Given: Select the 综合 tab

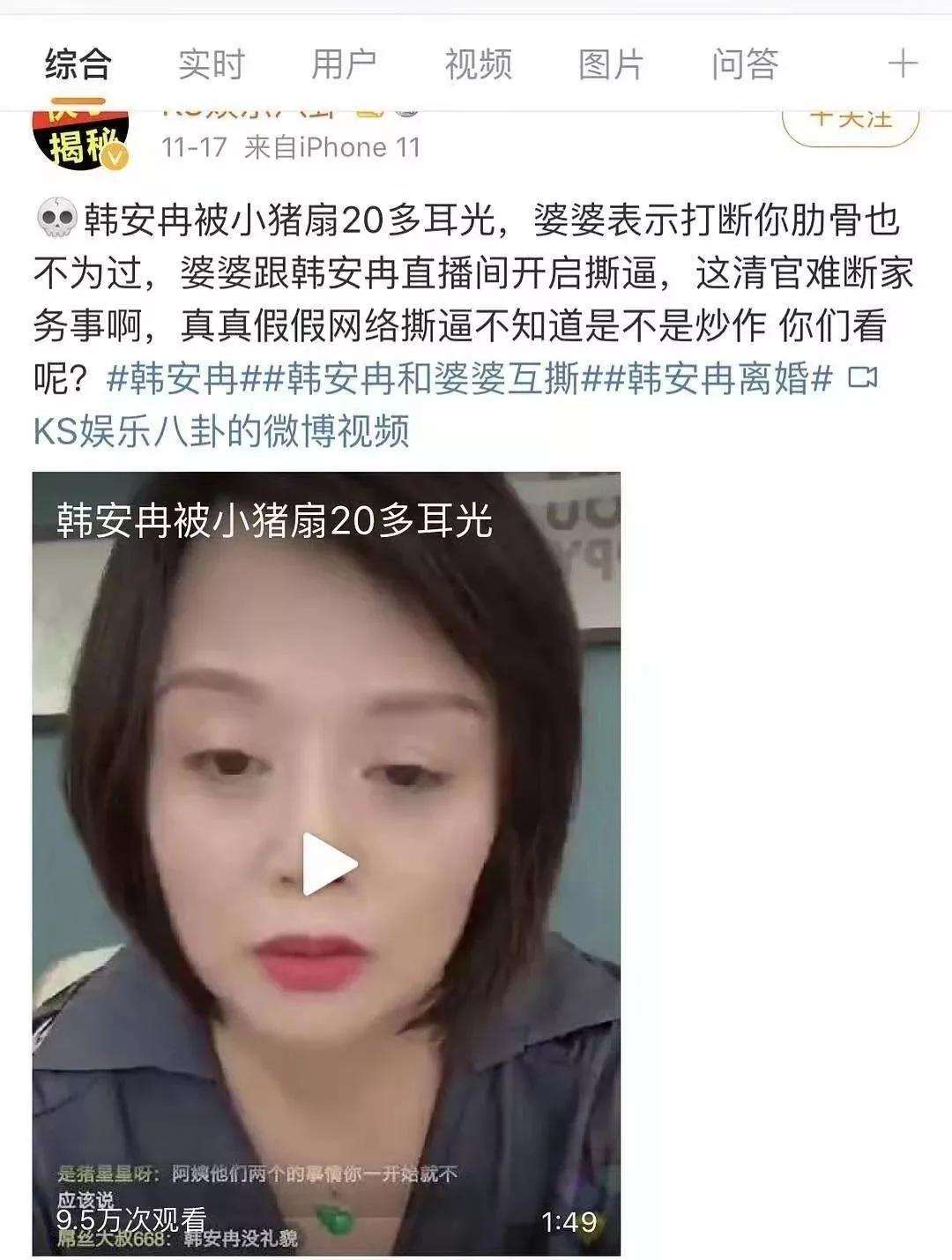Looking at the screenshot, I should coord(78,64).
